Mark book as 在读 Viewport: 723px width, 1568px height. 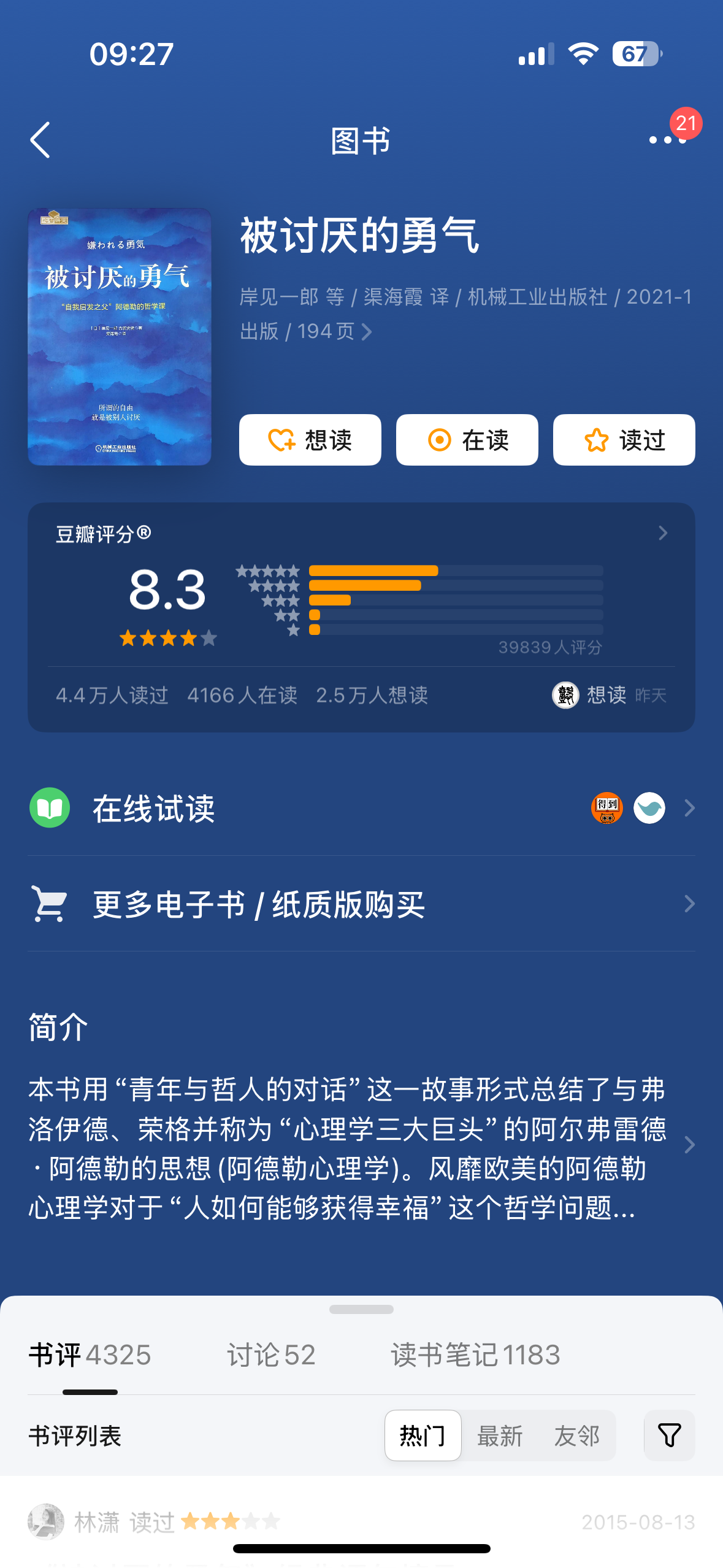click(467, 440)
